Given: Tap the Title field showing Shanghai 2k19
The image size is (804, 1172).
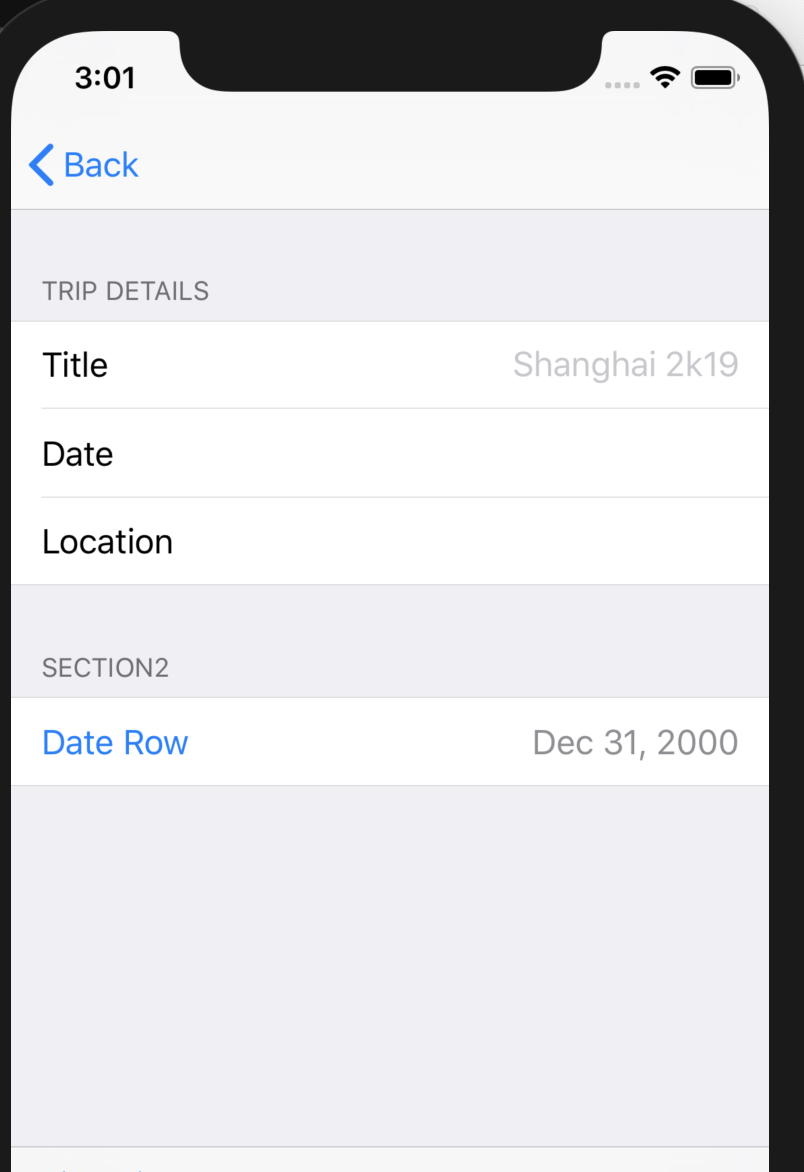Looking at the screenshot, I should point(624,365).
